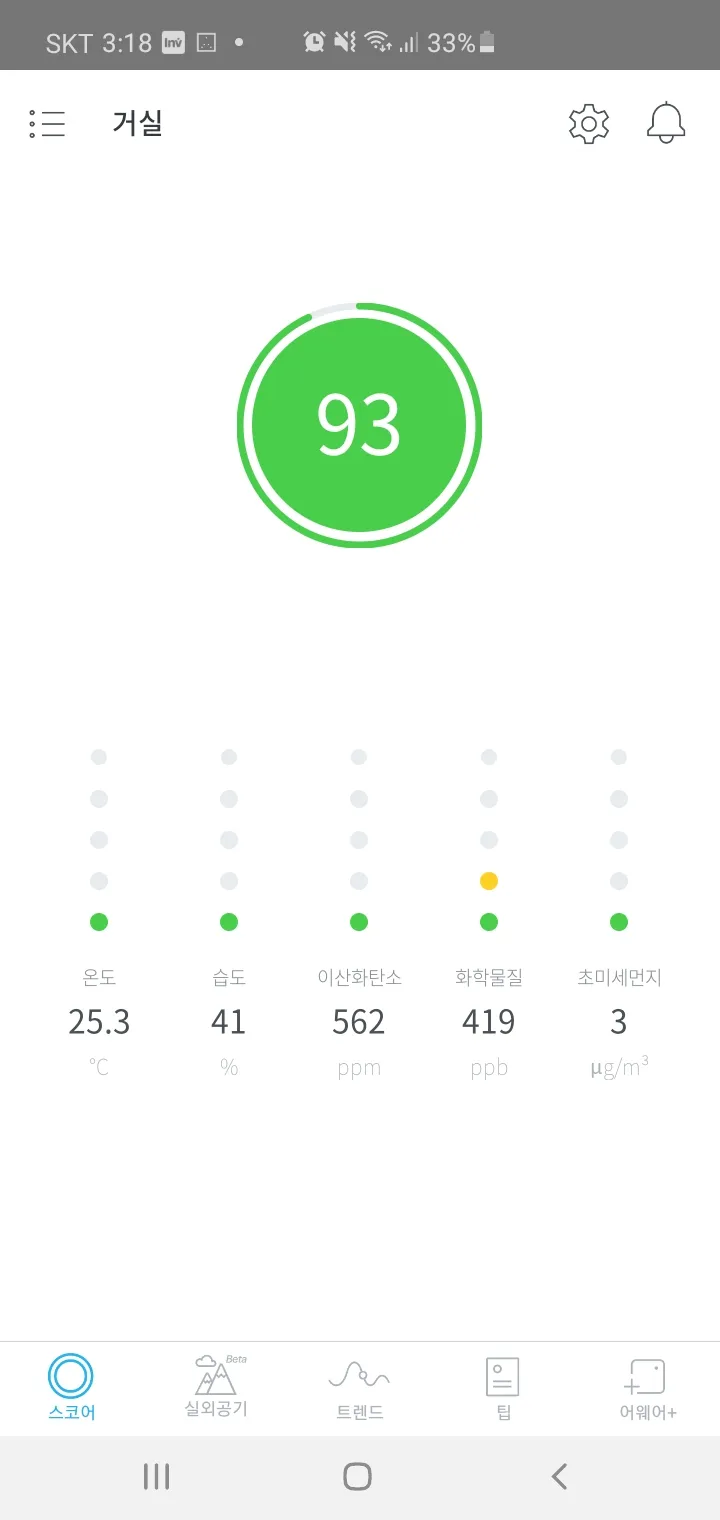The height and width of the screenshot is (1520, 720).
Task: Open the settings gear
Action: [589, 124]
